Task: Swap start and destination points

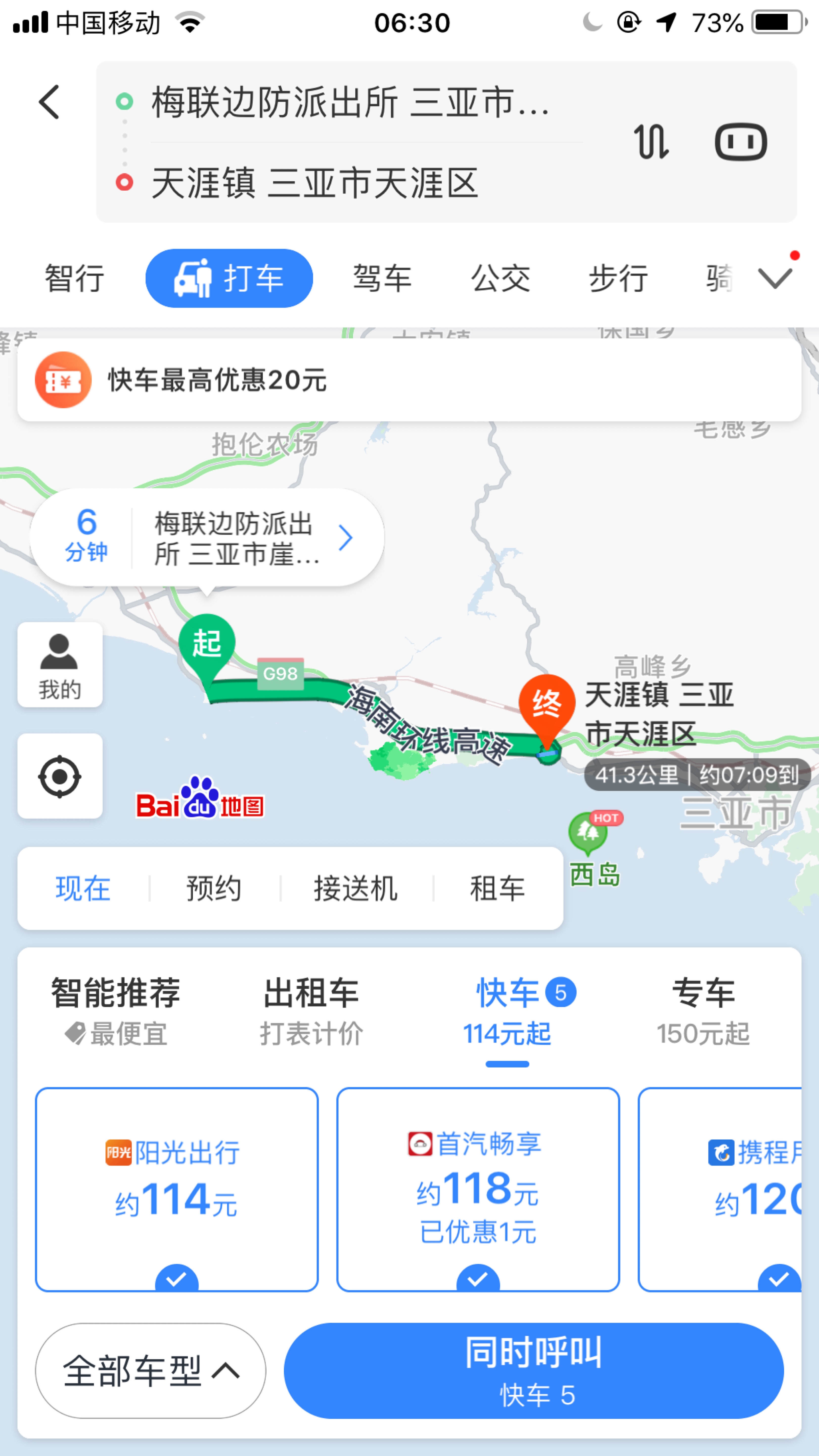Action: (651, 141)
